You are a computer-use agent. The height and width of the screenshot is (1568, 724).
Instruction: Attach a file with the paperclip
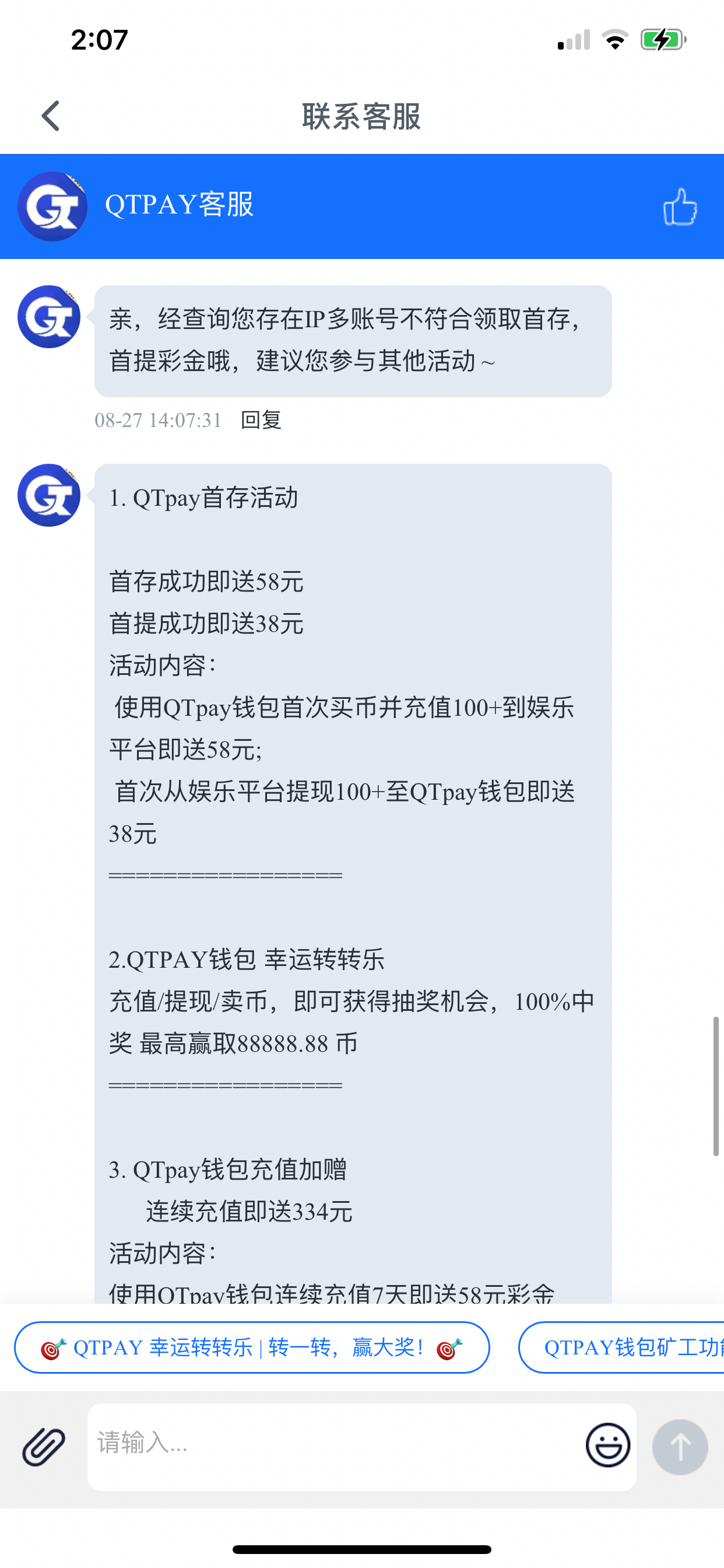pos(44,1445)
